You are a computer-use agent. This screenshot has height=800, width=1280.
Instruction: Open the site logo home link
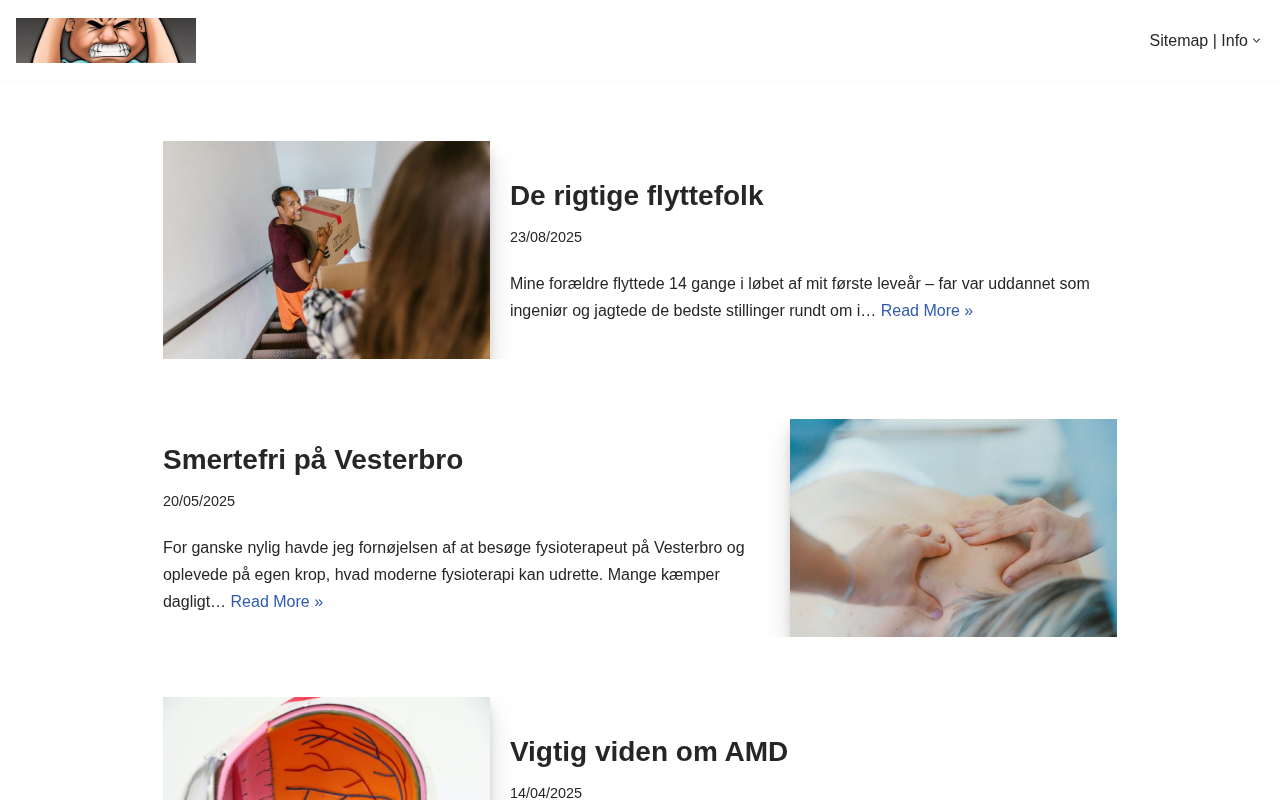click(106, 40)
